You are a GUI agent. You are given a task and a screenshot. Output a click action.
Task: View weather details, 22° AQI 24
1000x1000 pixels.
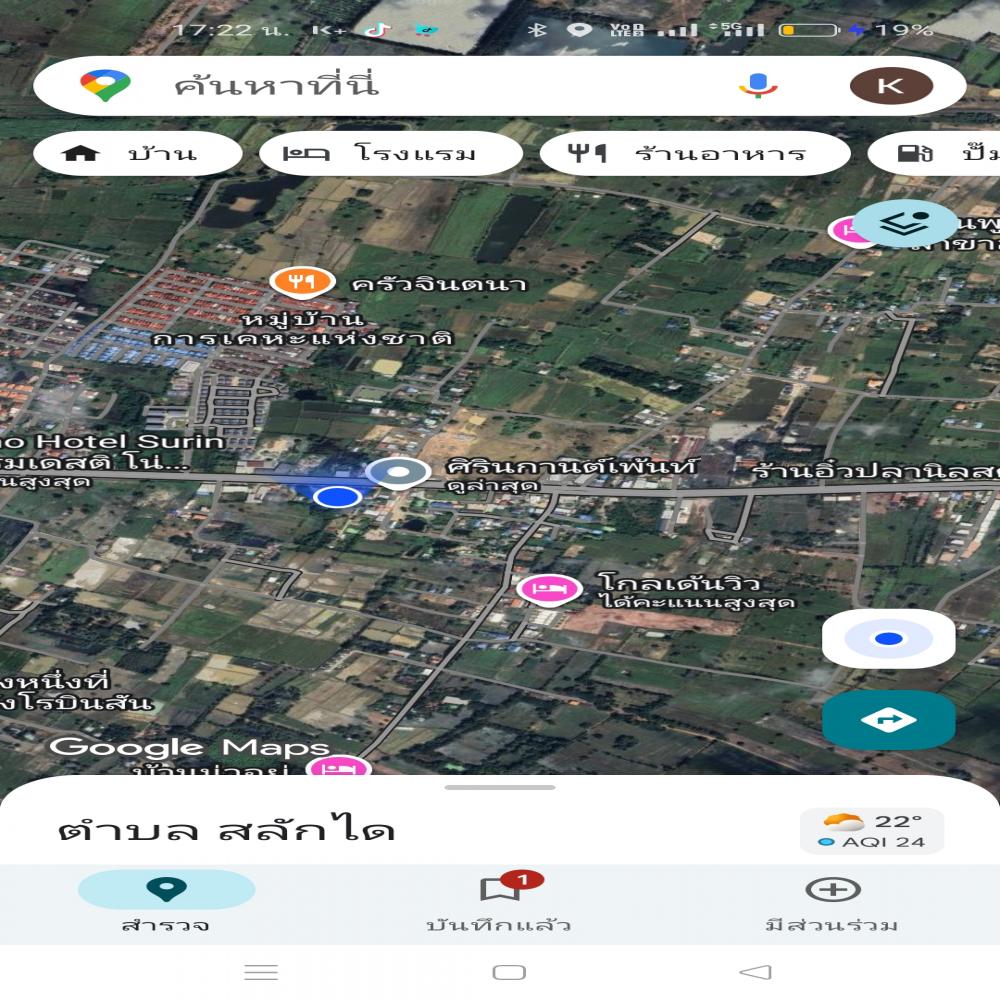point(872,831)
